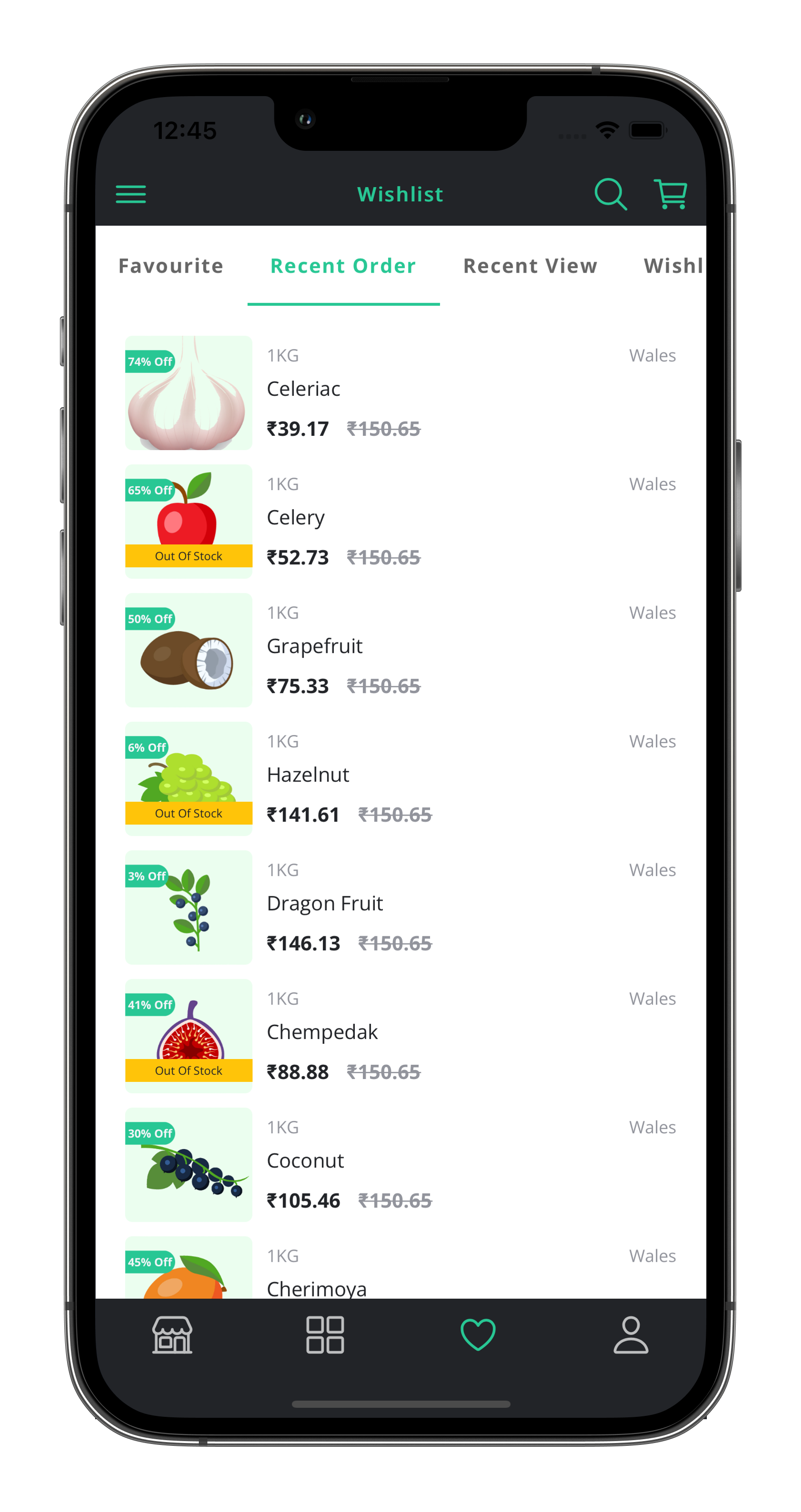This screenshot has height=1512, width=801.
Task: Go to the store home tab
Action: [x=172, y=1334]
